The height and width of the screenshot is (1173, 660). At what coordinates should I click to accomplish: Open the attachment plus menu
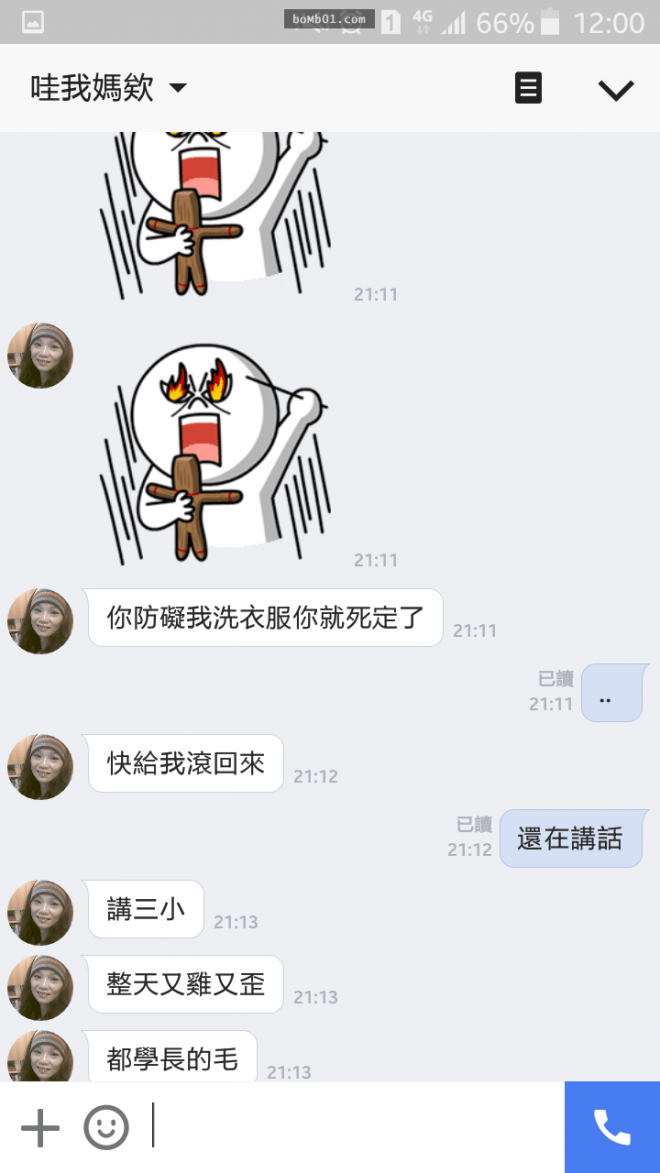tap(40, 1128)
